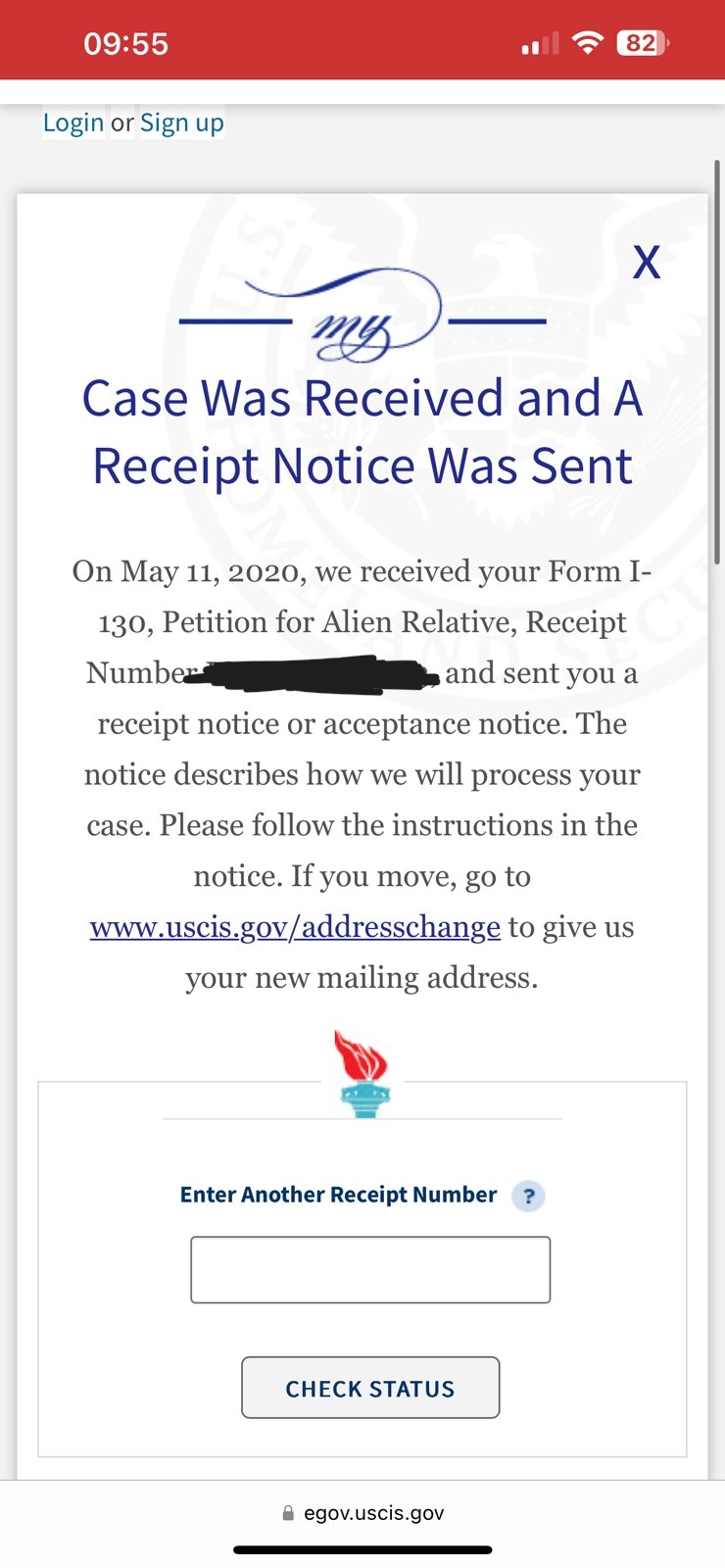Focus the receipt number text field
The width and height of the screenshot is (725, 1568).
tap(370, 1269)
